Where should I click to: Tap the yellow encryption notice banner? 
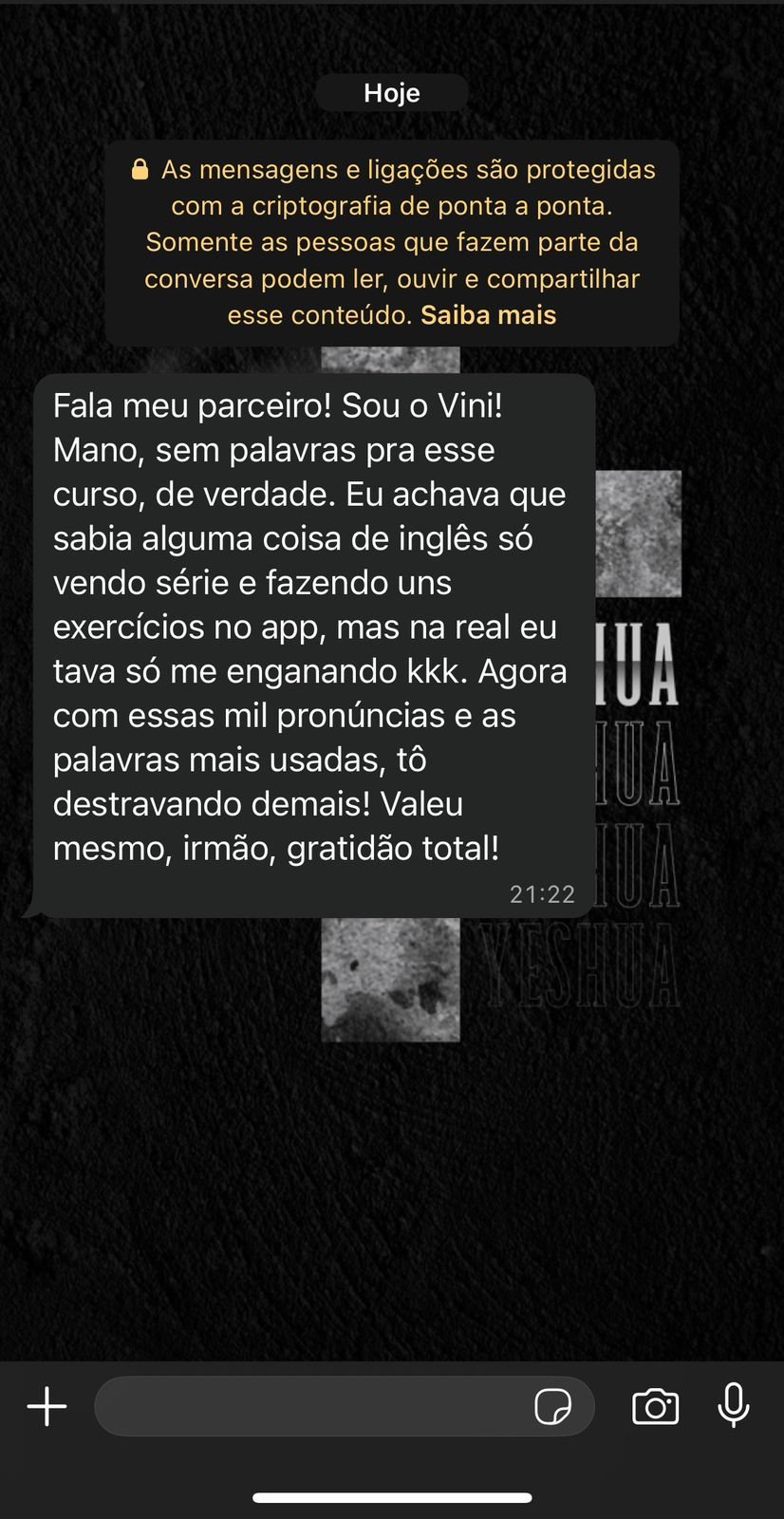[x=392, y=241]
